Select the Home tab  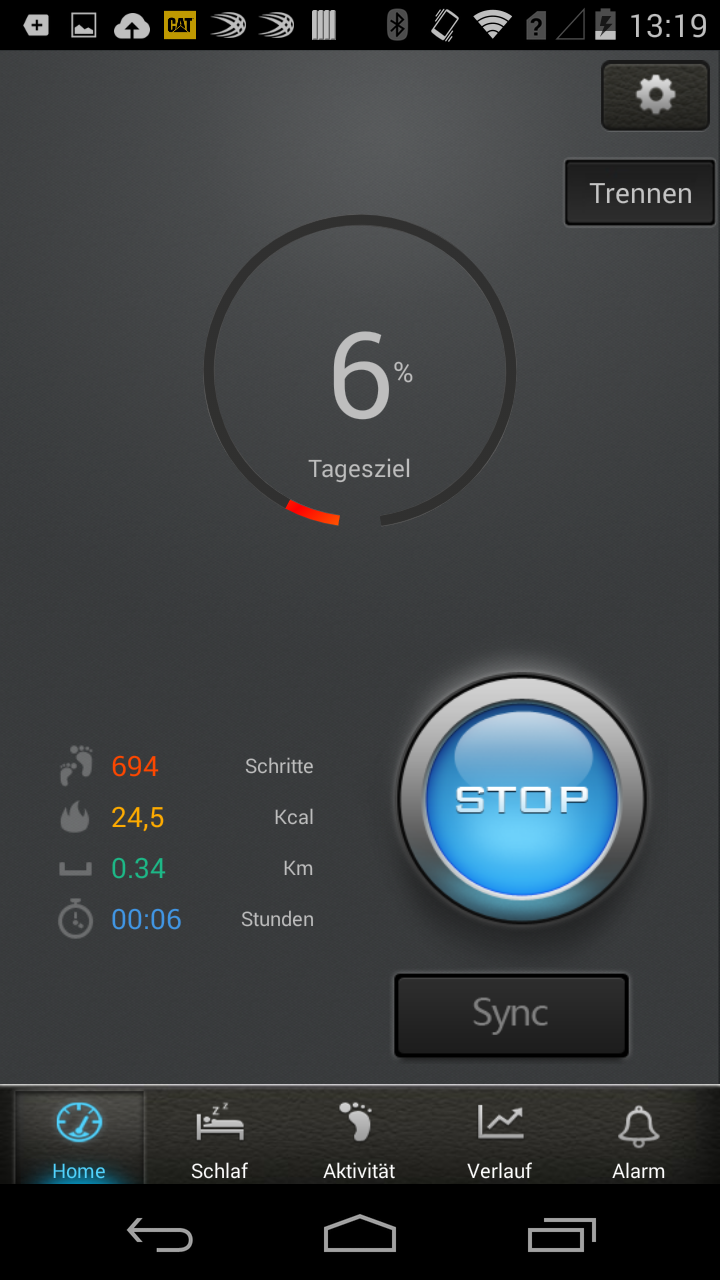pyautogui.click(x=79, y=1140)
